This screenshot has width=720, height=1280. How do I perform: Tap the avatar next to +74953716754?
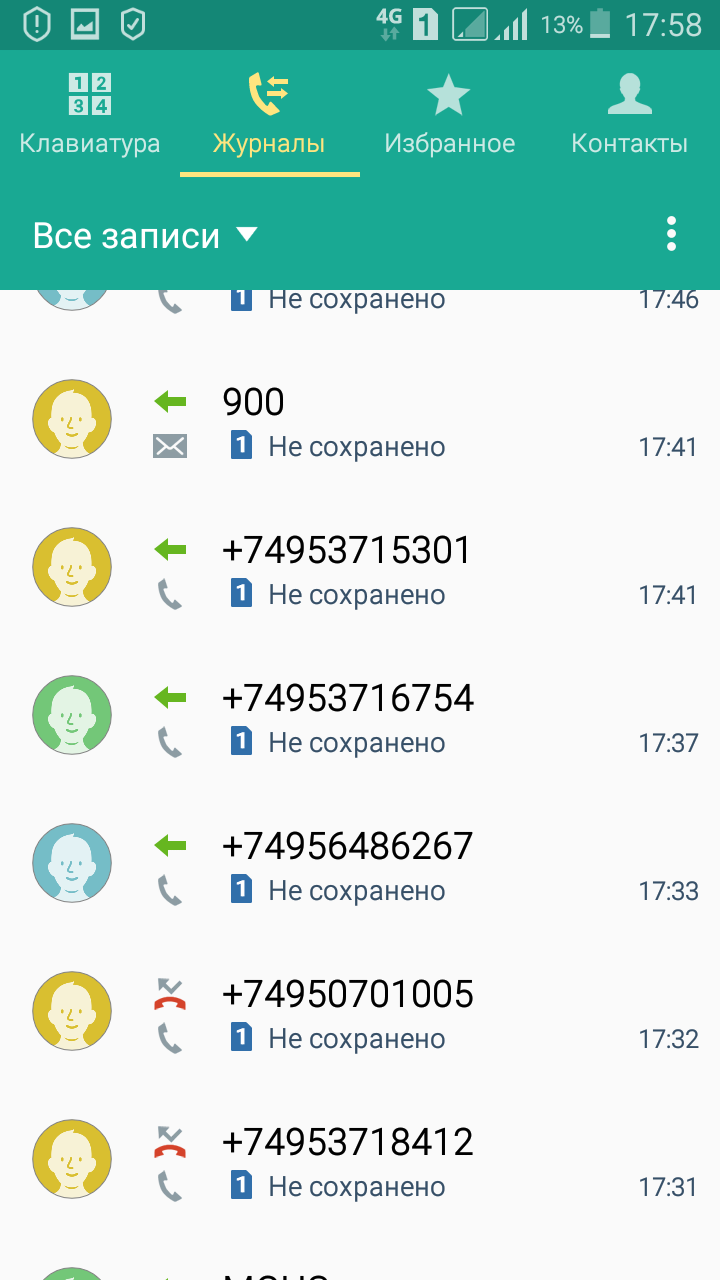[72, 715]
